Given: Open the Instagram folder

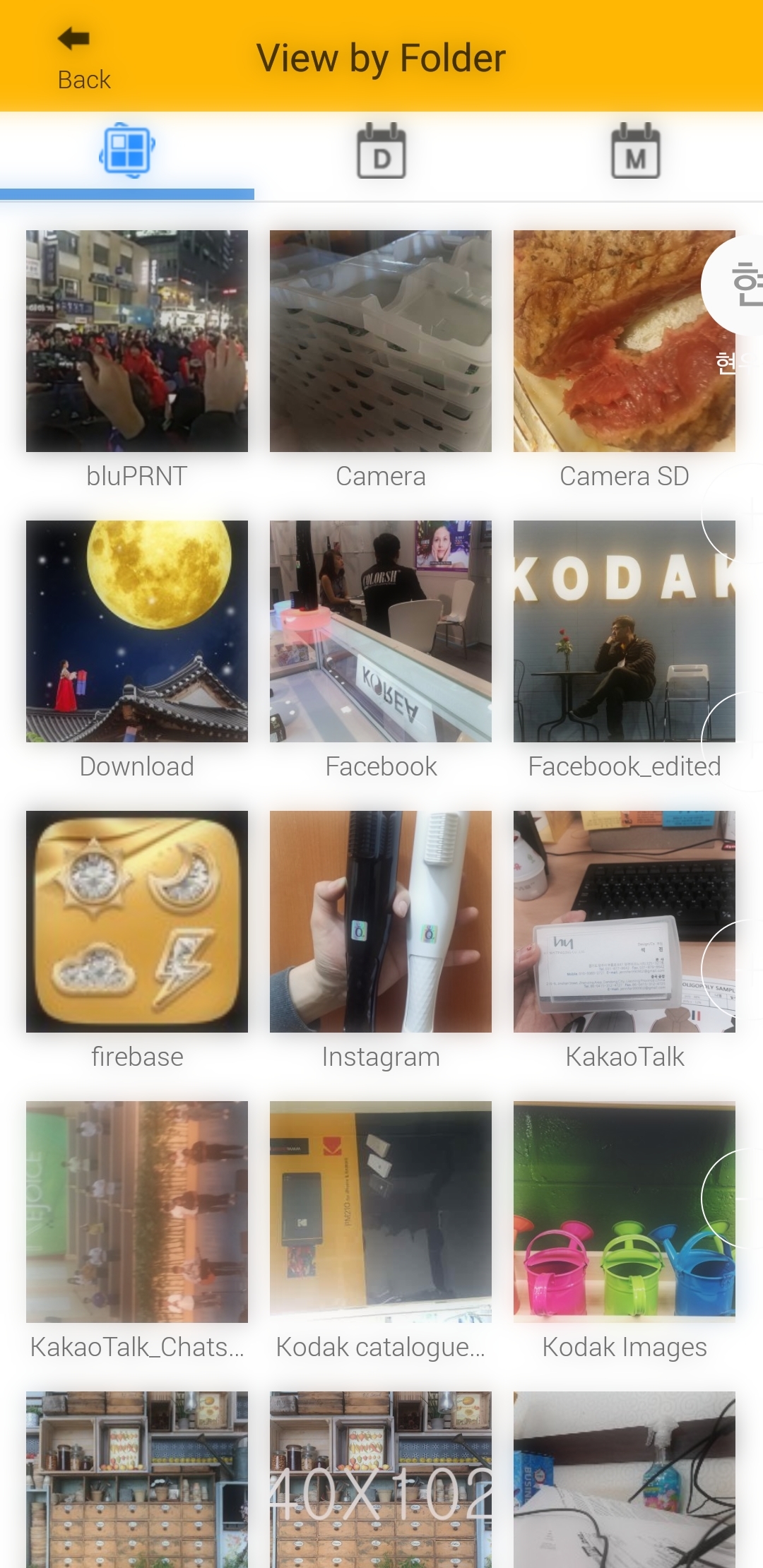Looking at the screenshot, I should click(381, 922).
